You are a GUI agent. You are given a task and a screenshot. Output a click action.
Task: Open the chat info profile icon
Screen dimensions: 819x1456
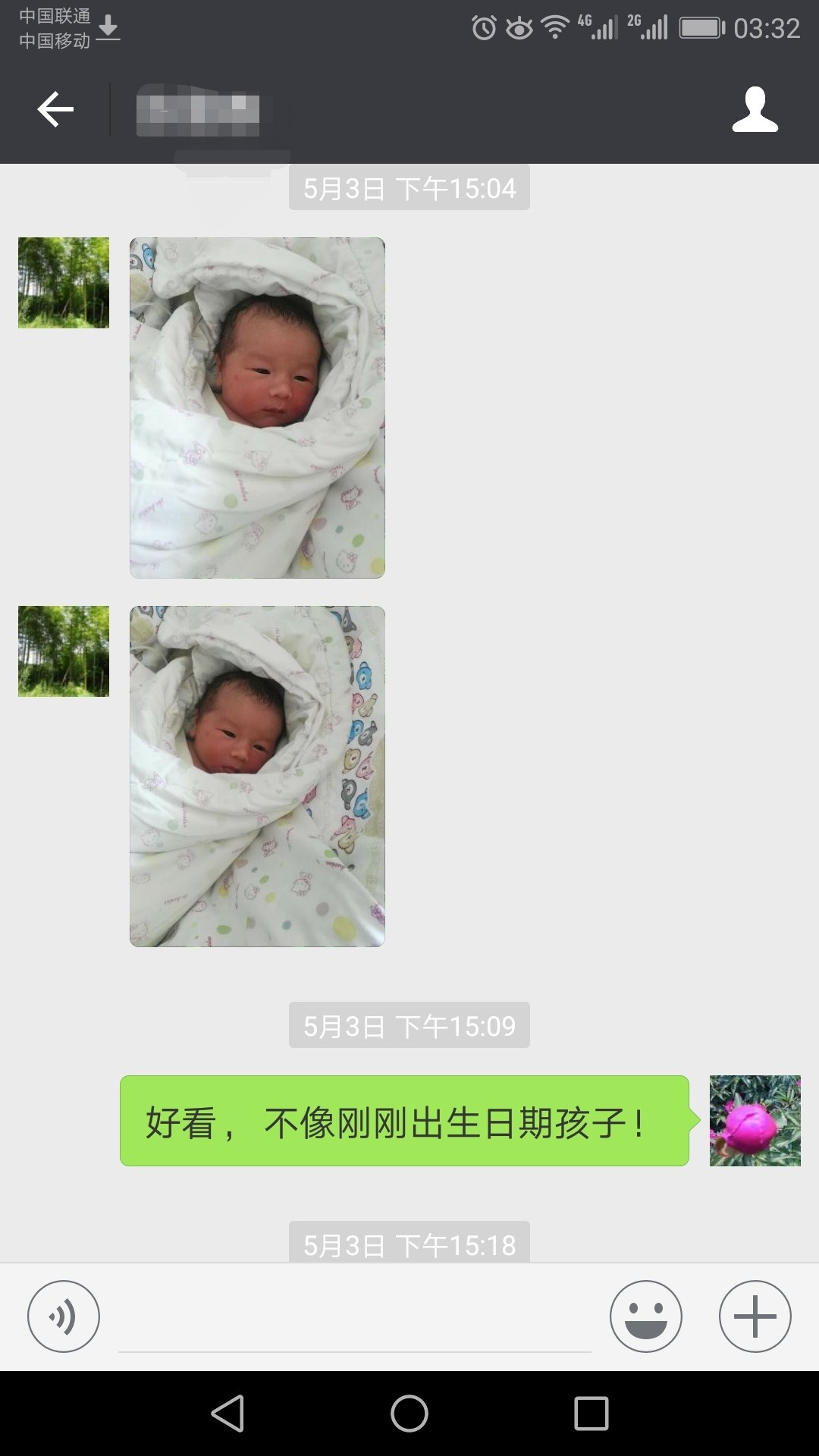(x=755, y=110)
